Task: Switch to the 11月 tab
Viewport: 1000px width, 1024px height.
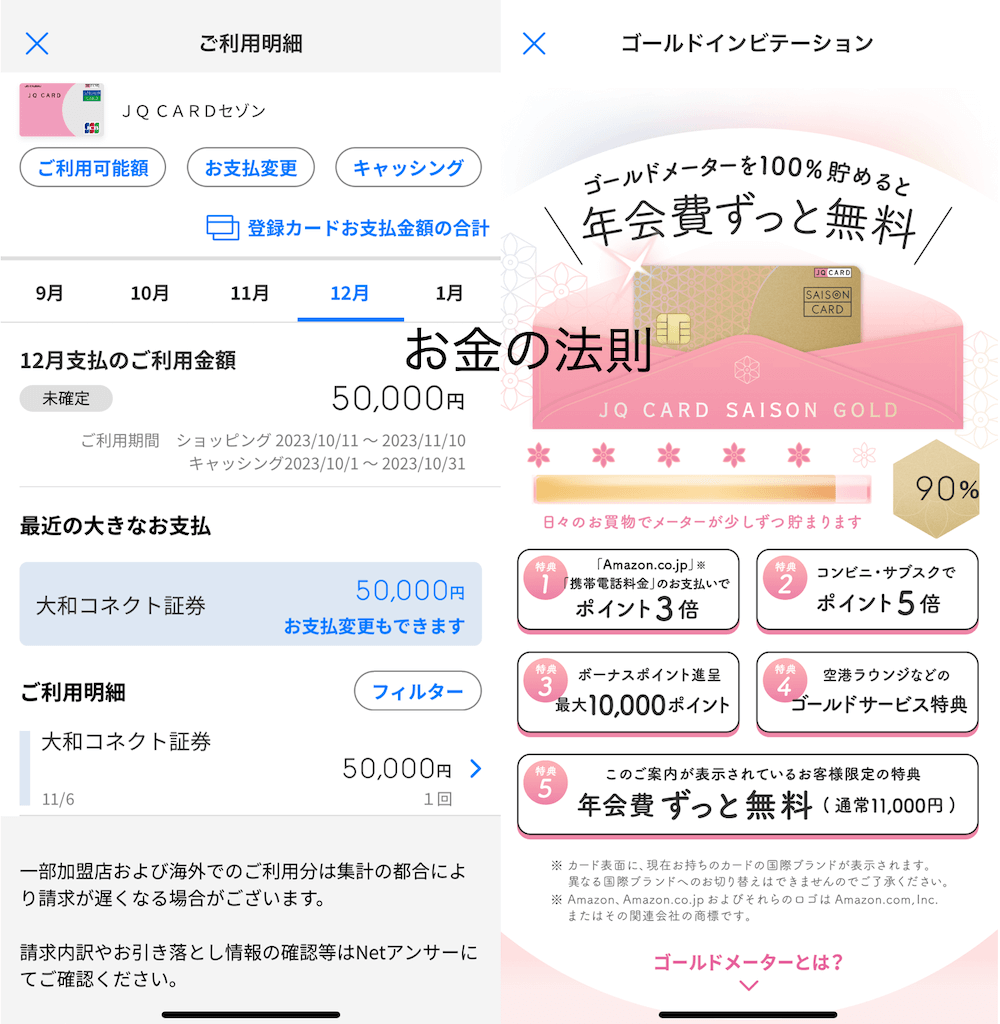Action: (249, 293)
